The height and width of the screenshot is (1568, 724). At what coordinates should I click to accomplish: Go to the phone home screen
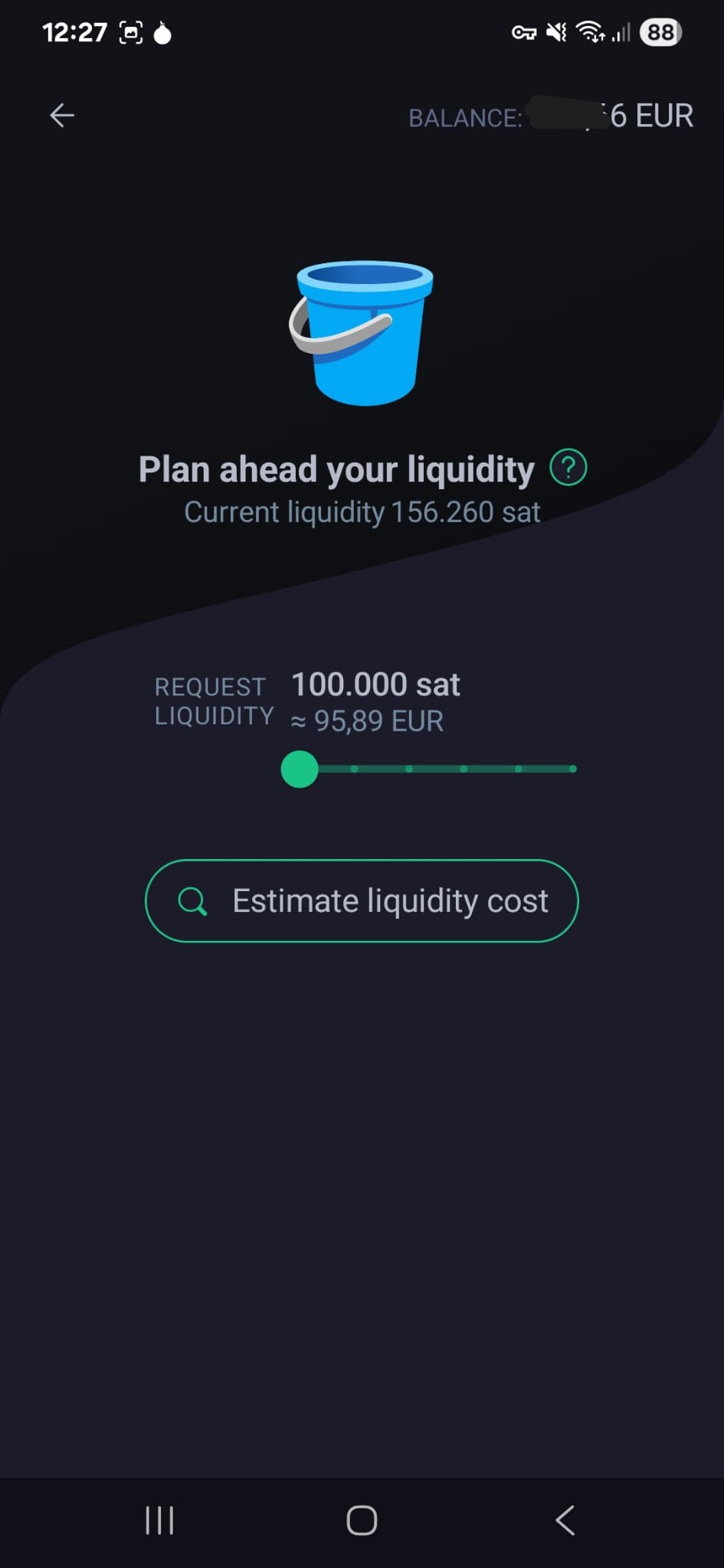(362, 1521)
